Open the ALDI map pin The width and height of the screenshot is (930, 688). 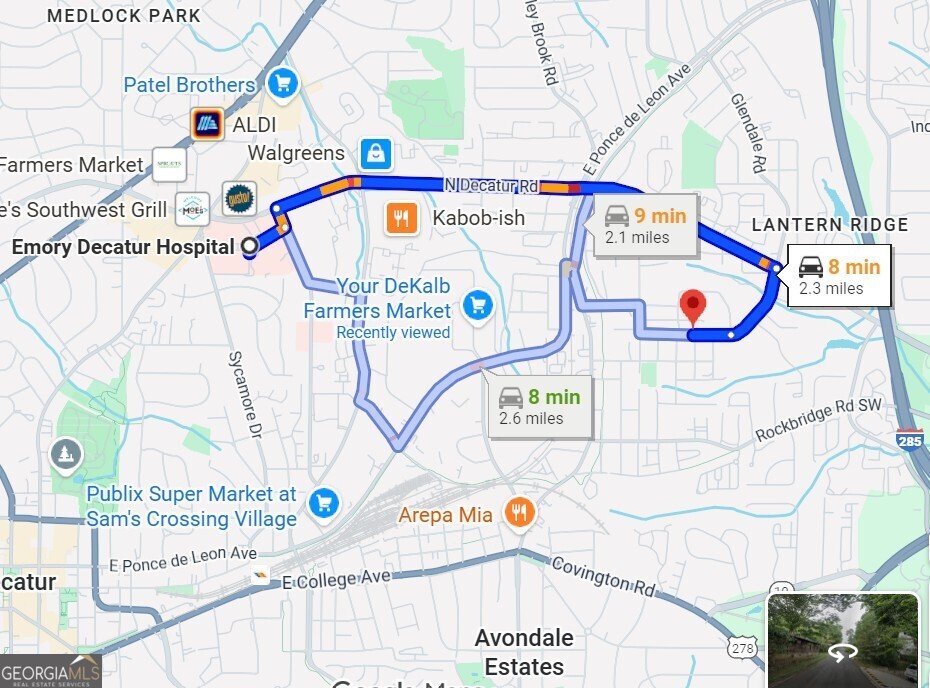(x=207, y=124)
